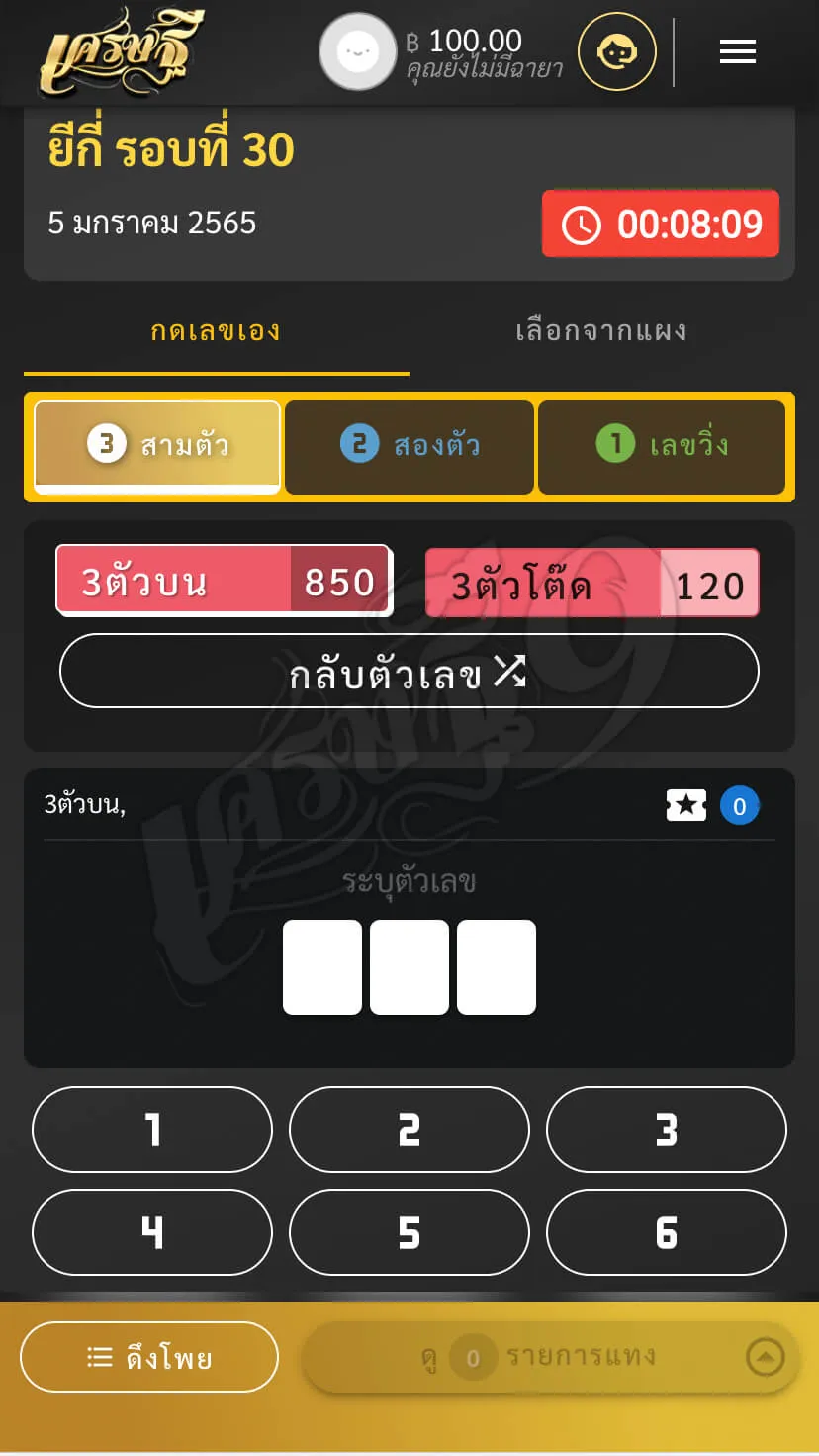819x1456 pixels.
Task: Click the wallet balance coin icon
Action: 358,51
